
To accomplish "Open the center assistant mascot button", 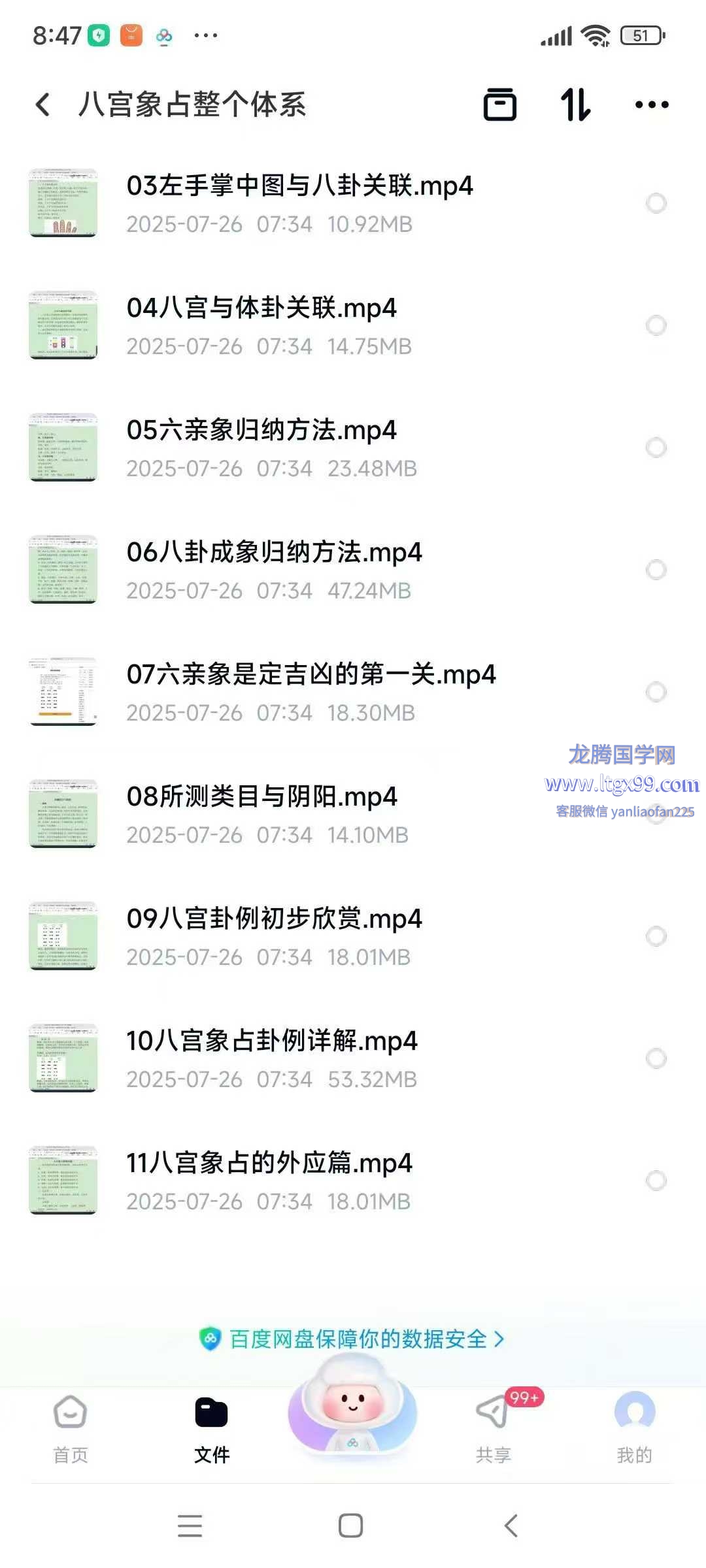I will [353, 1411].
